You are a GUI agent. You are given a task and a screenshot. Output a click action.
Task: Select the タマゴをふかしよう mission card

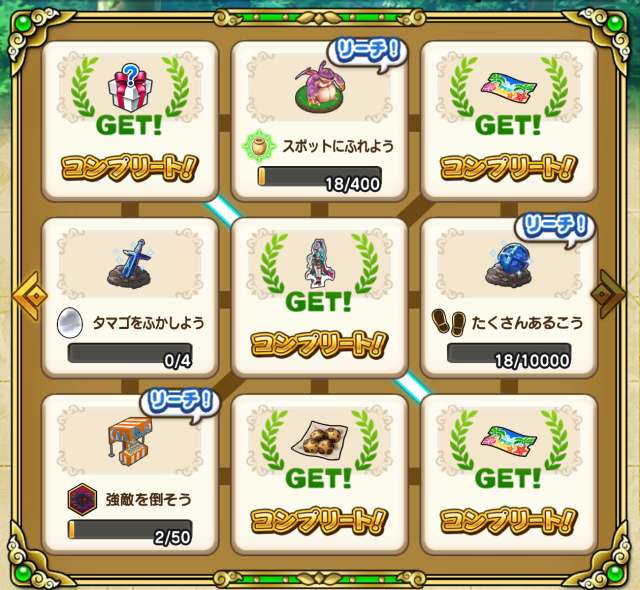click(129, 297)
